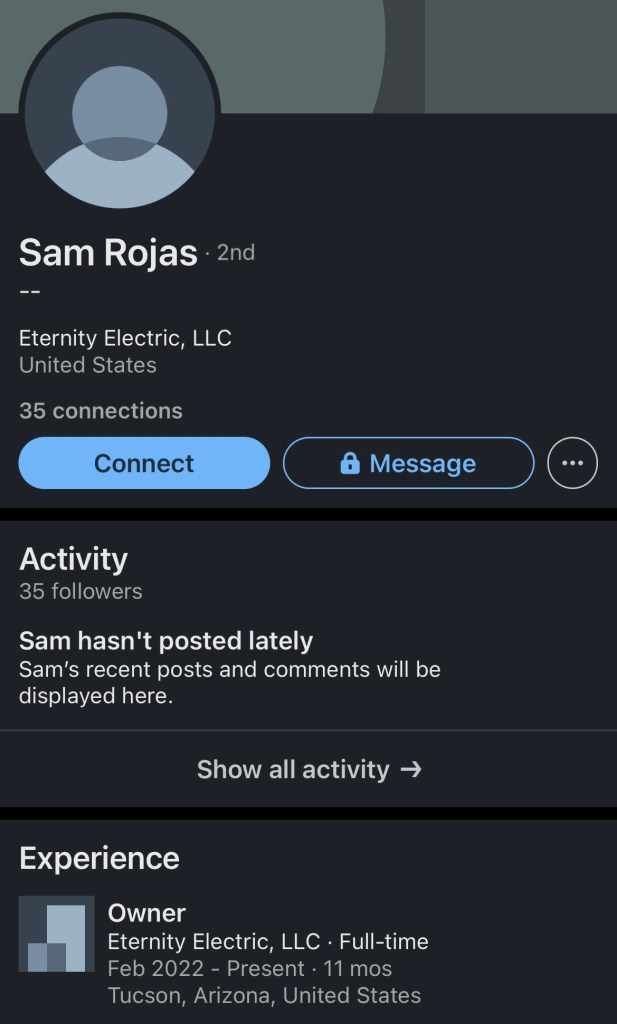
Task: View Sam's 35 connections
Action: click(x=101, y=411)
